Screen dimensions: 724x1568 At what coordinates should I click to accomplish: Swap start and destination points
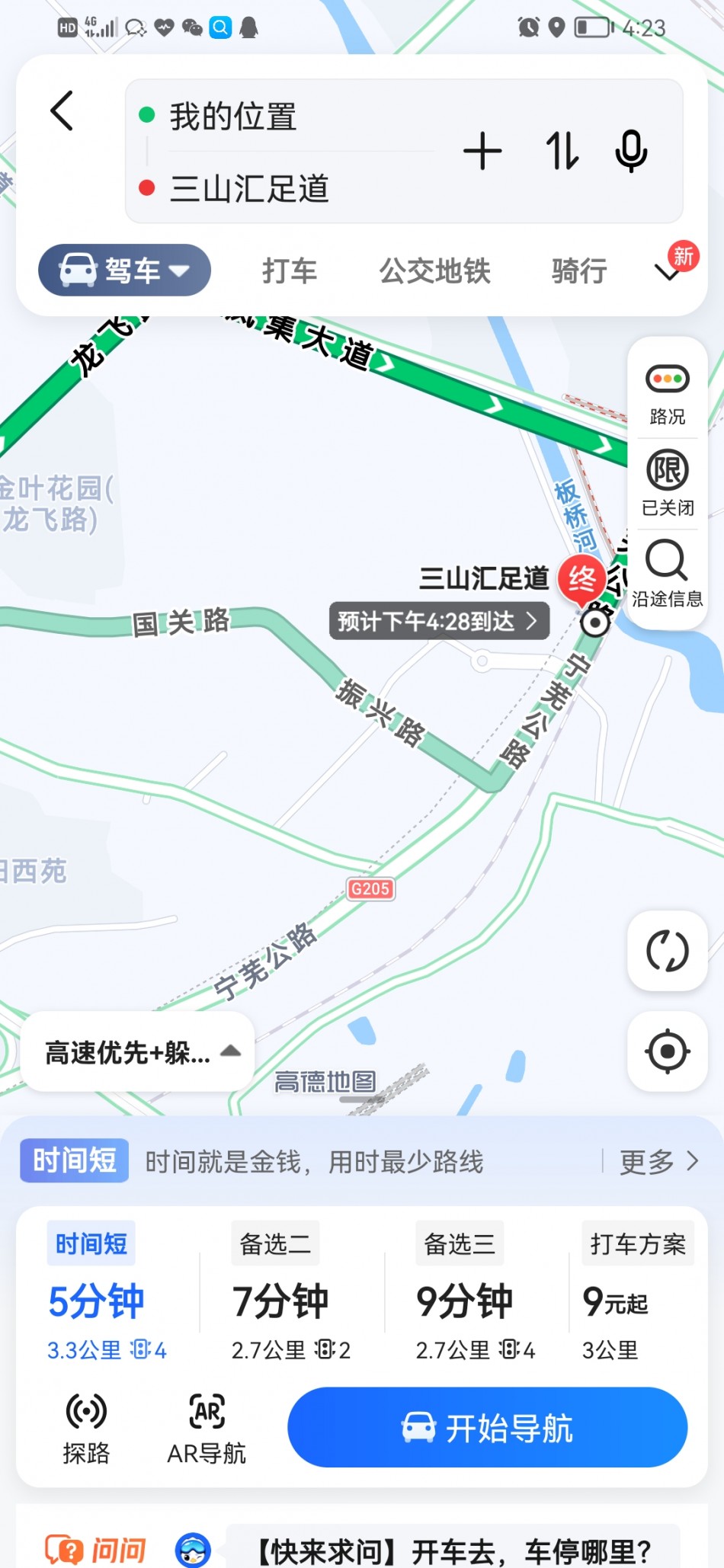click(562, 151)
